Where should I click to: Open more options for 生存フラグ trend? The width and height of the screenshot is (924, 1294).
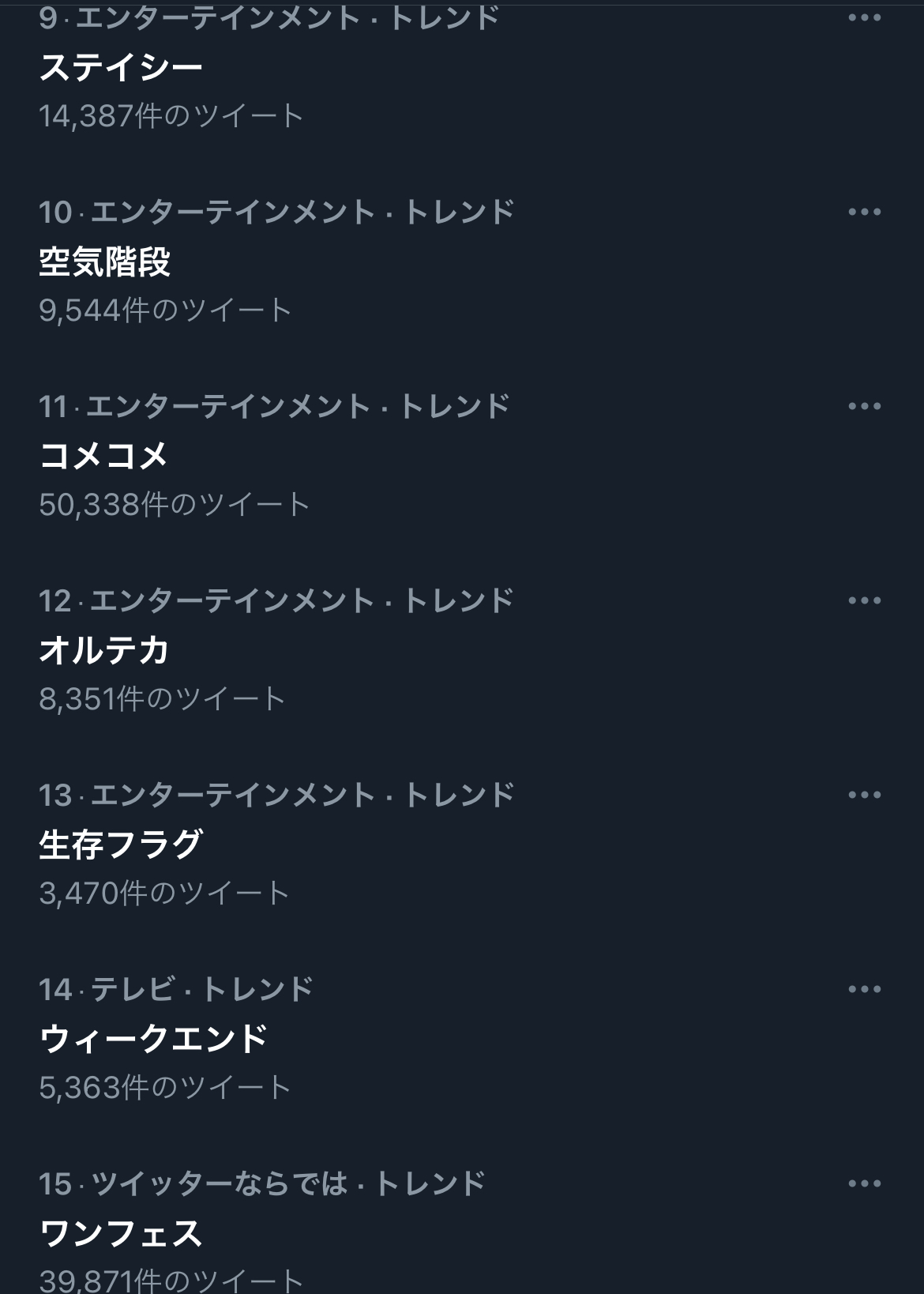tap(864, 795)
